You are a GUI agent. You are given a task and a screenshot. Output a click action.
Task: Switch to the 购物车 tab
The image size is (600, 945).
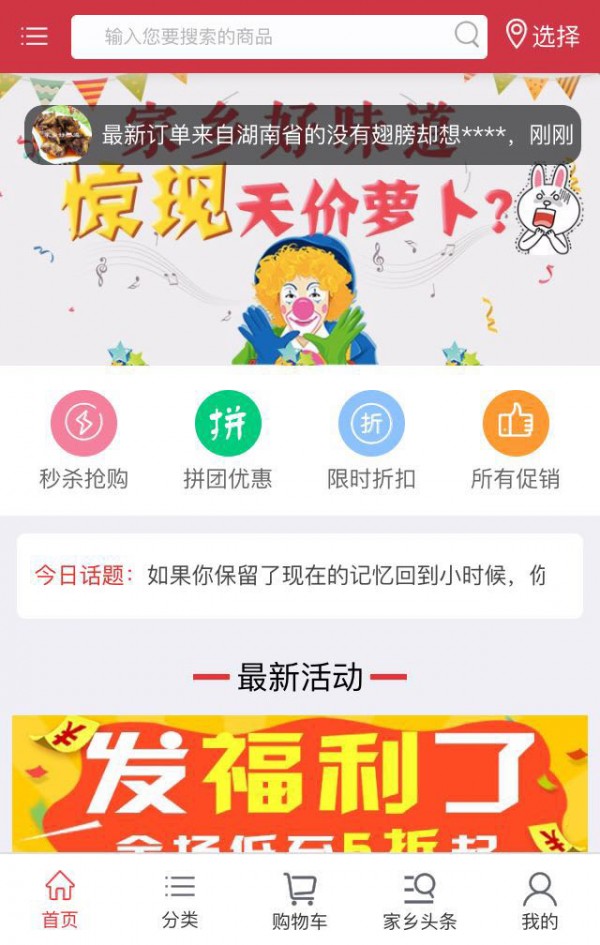pos(300,900)
